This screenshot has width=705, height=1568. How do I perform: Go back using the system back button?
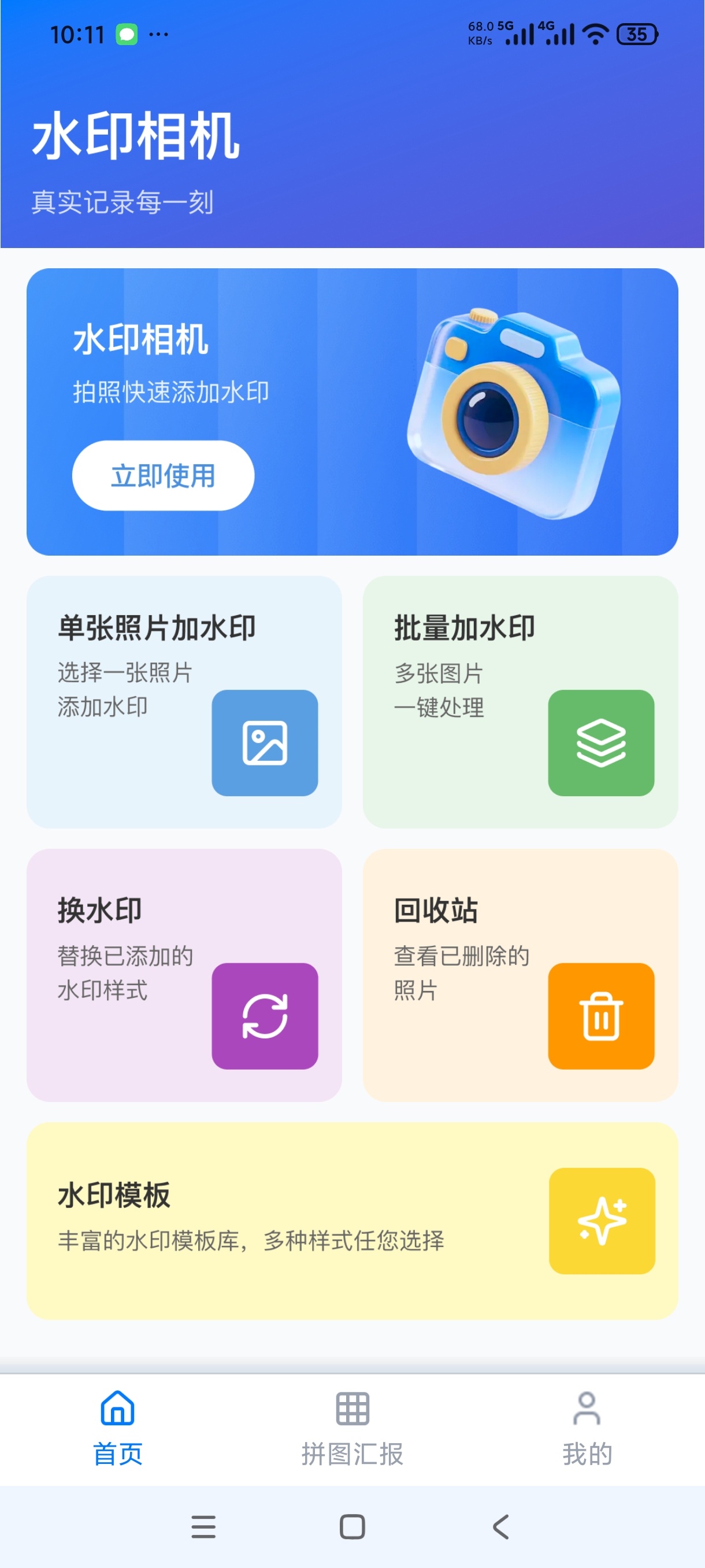coord(500,1526)
